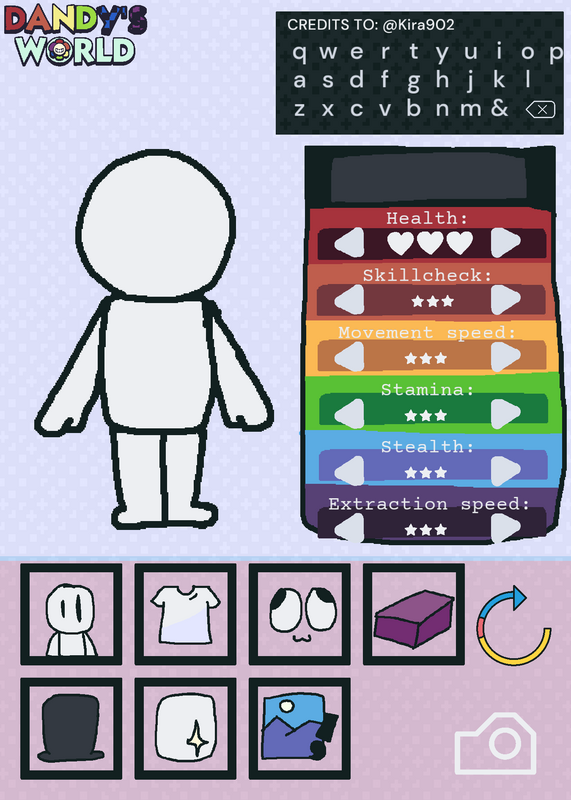Open the eyes and face category

coord(300,614)
